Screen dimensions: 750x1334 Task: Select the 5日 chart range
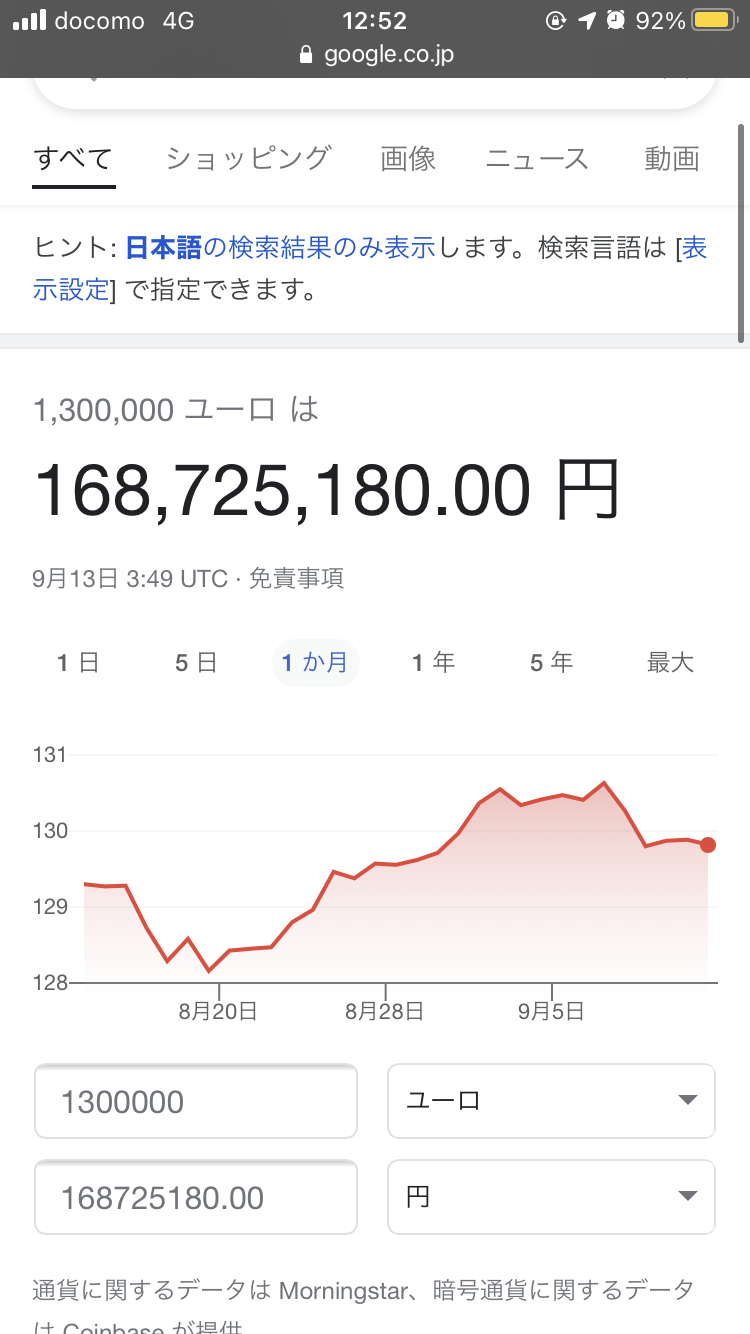(196, 662)
